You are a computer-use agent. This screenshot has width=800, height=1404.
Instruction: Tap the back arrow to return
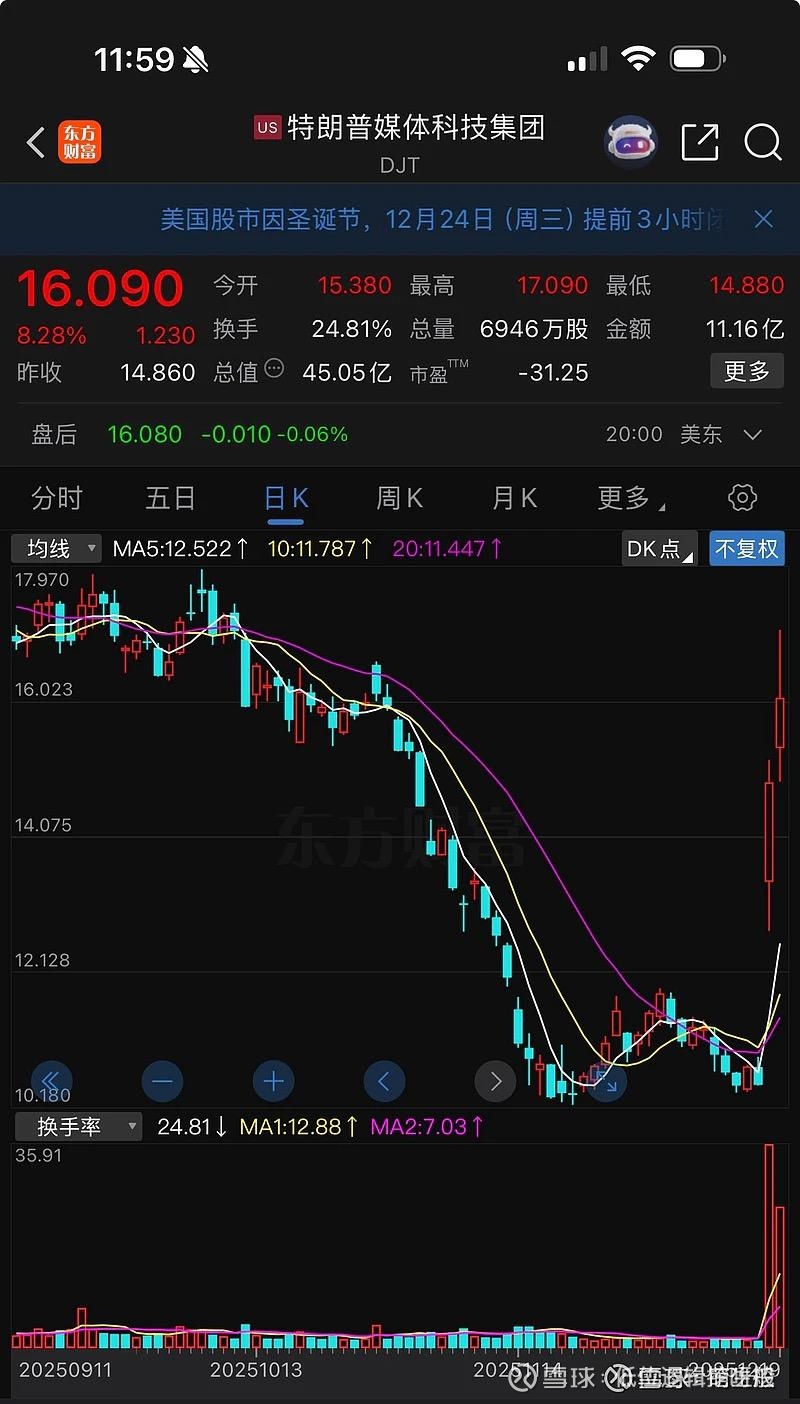[34, 142]
